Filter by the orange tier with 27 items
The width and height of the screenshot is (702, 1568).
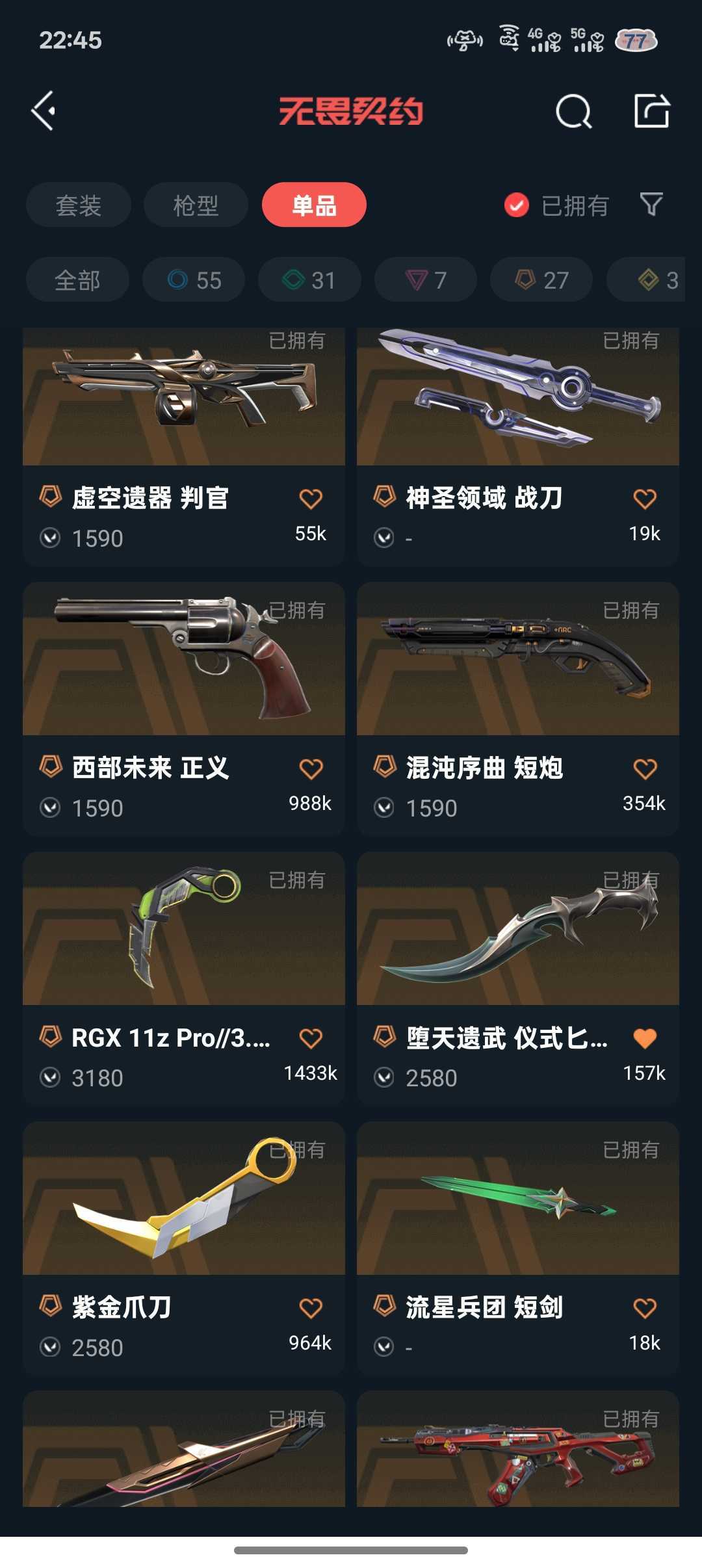tap(541, 280)
